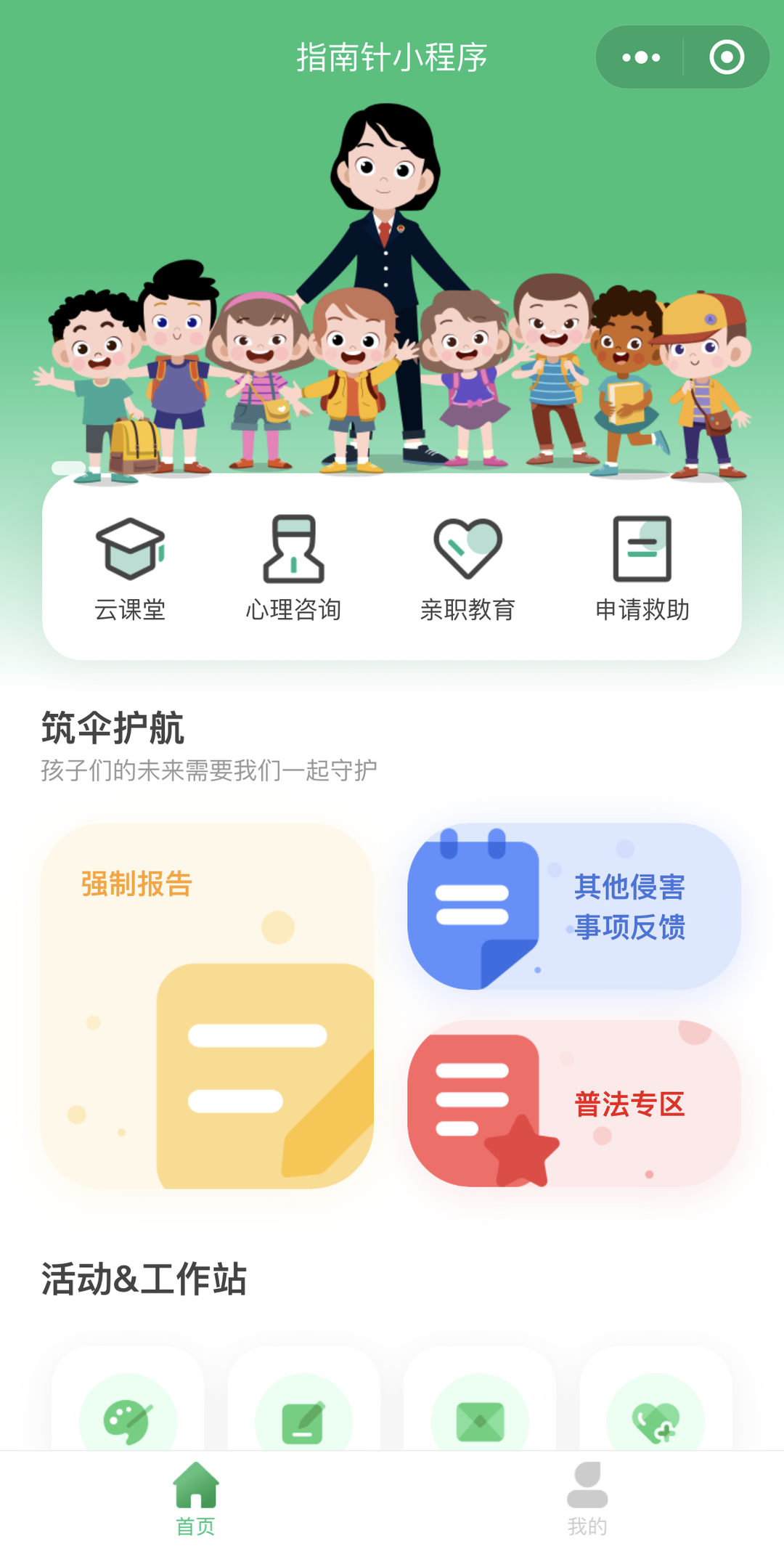Open the mini program more options menu
This screenshot has height=1567, width=784.
pyautogui.click(x=641, y=57)
